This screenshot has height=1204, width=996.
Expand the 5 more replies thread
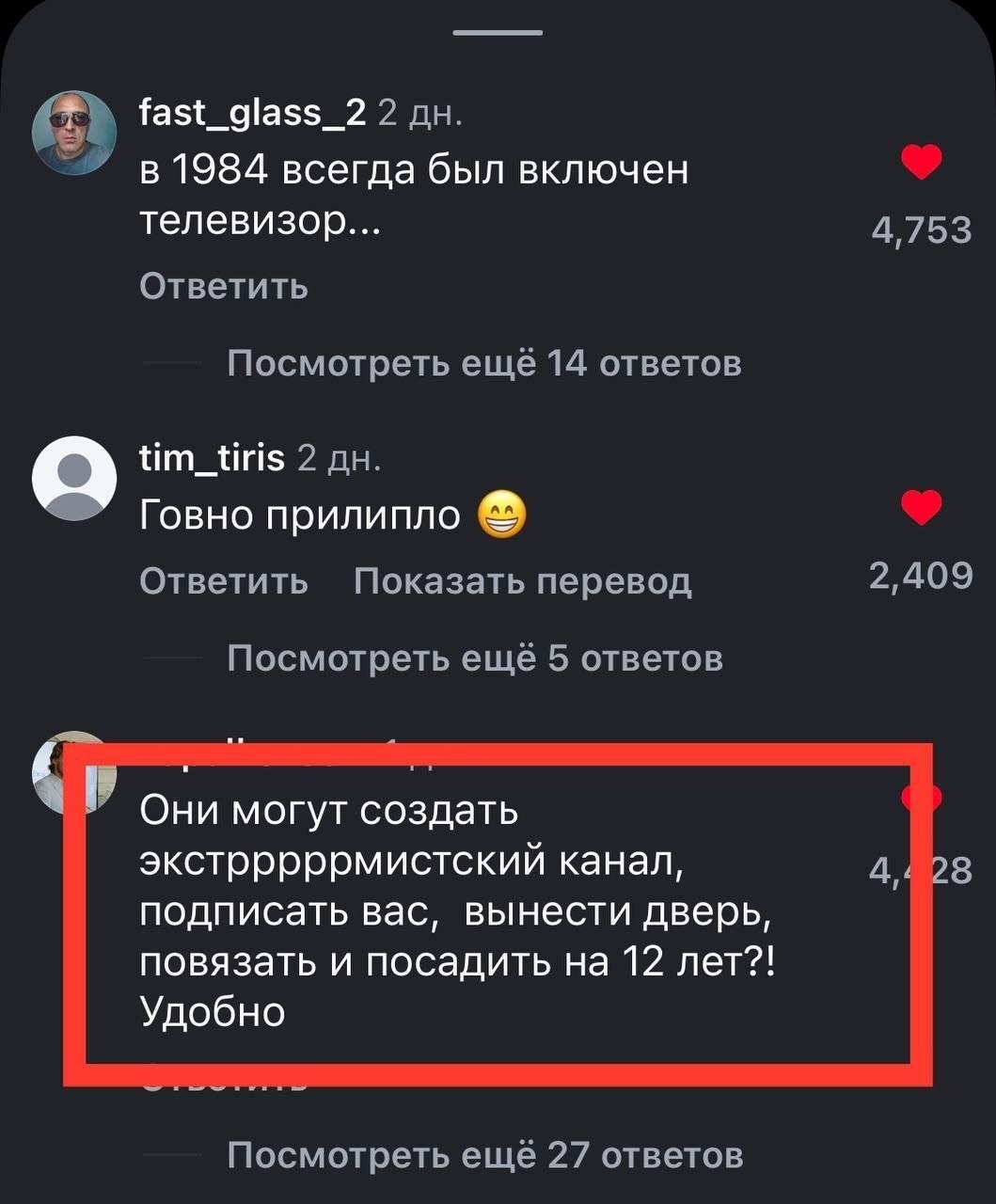pyautogui.click(x=475, y=657)
